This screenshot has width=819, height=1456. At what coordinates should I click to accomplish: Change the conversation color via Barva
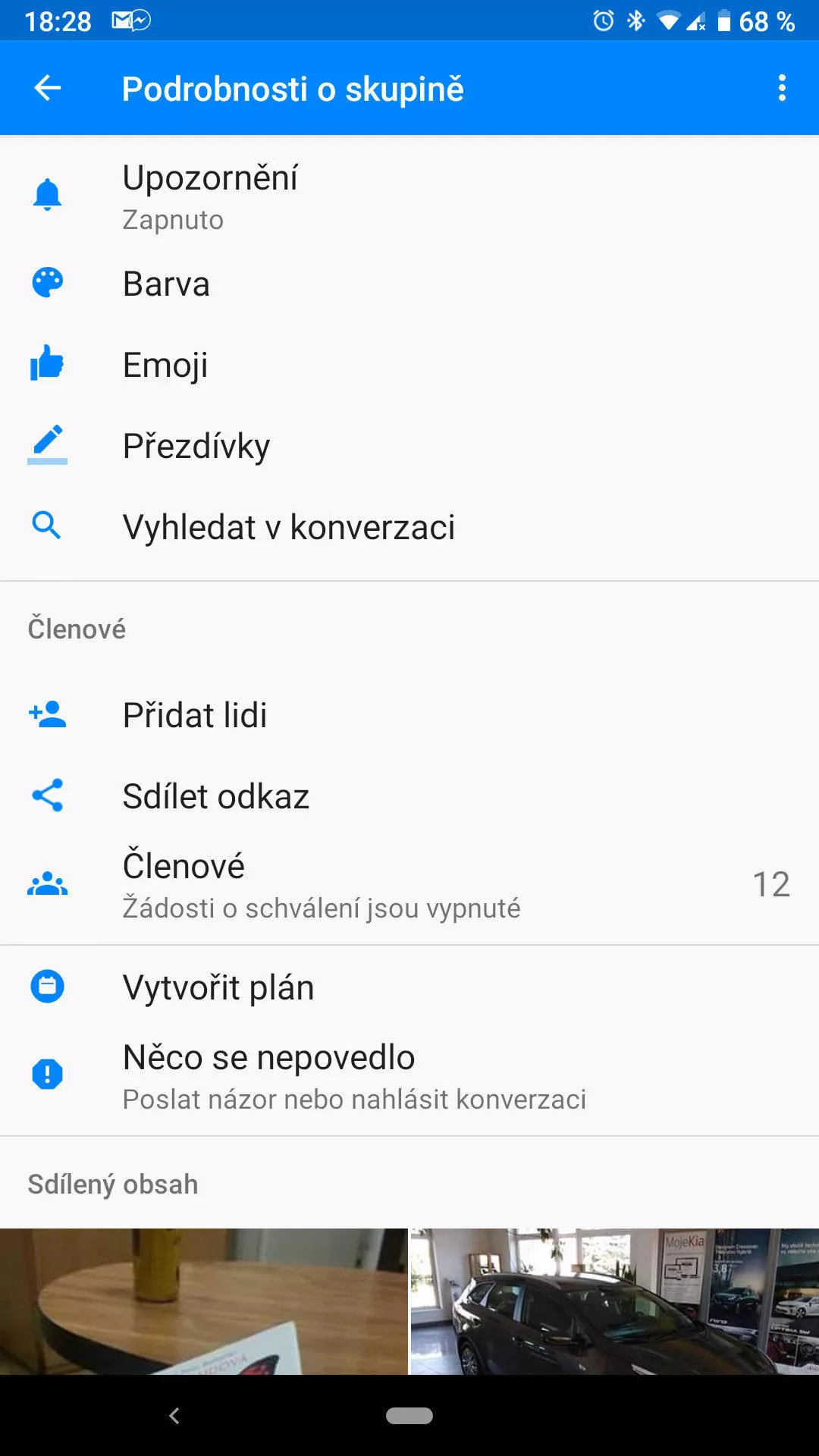click(x=409, y=284)
